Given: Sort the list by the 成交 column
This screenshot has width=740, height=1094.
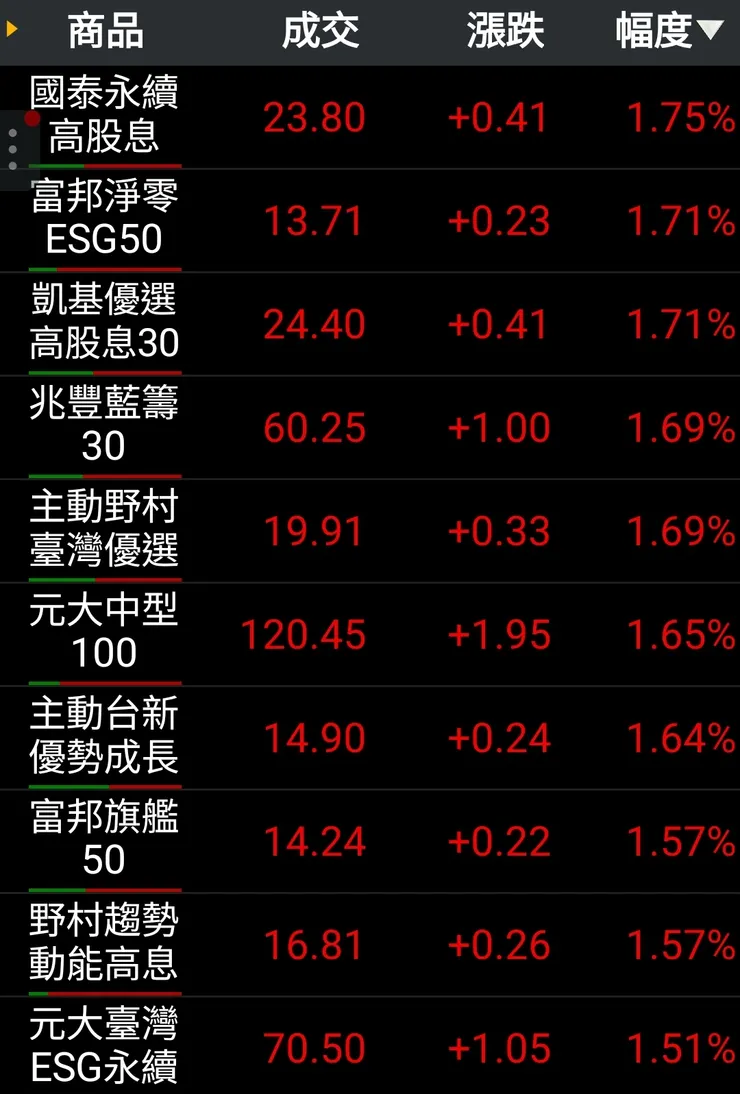Looking at the screenshot, I should pyautogui.click(x=322, y=31).
